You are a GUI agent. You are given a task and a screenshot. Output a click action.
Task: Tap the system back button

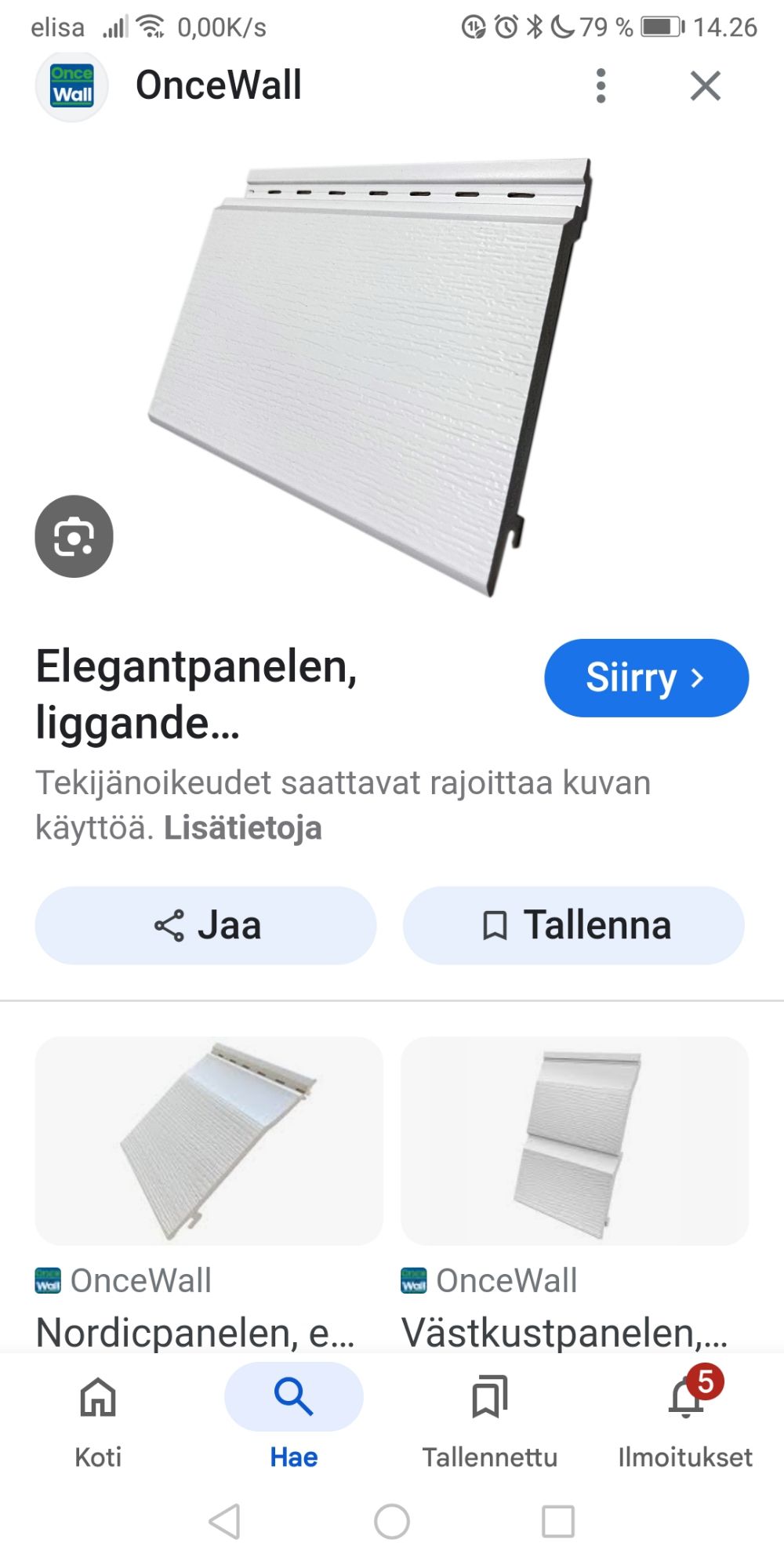coord(225,1522)
